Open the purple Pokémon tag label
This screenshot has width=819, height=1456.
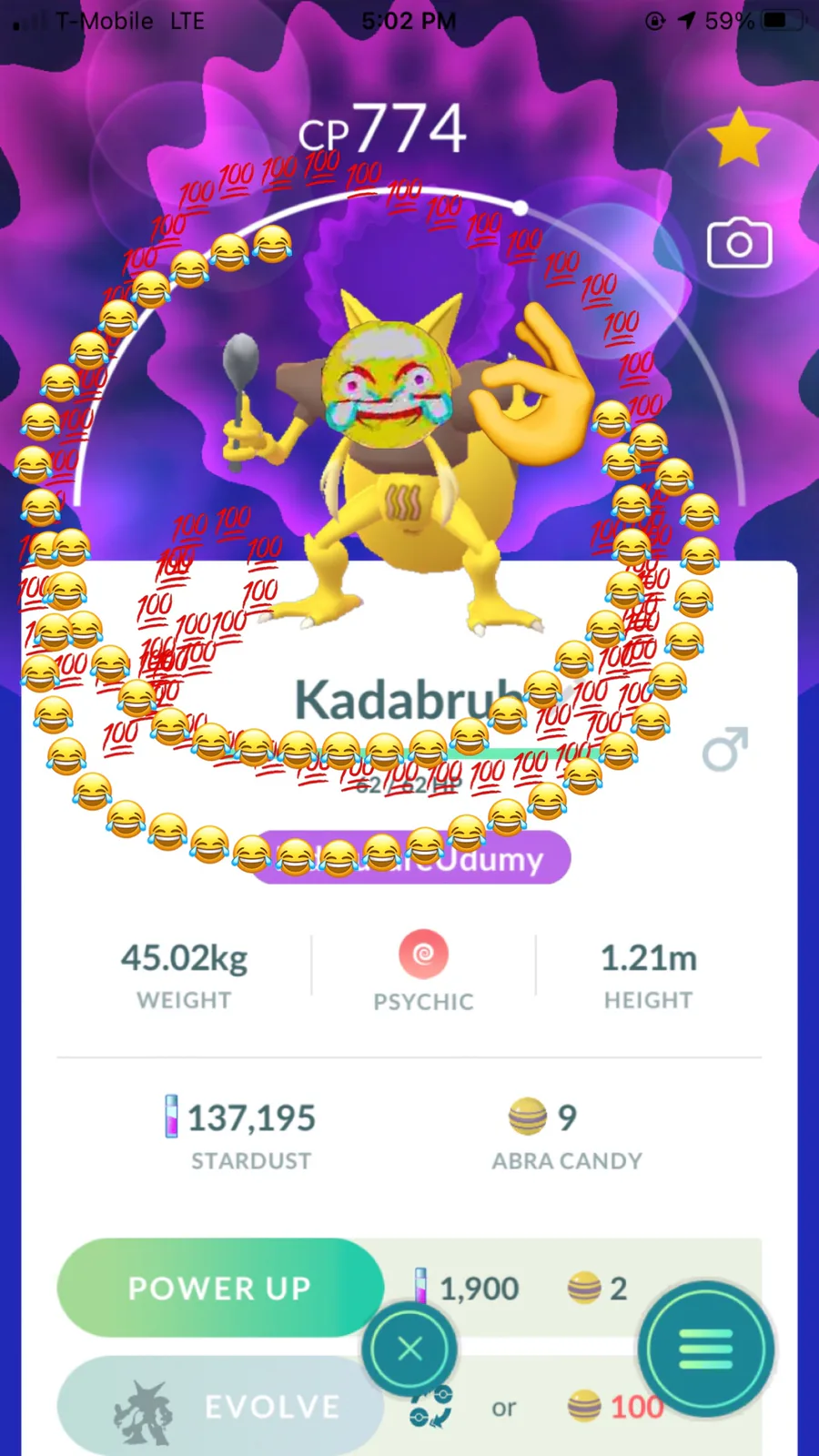pos(411,857)
